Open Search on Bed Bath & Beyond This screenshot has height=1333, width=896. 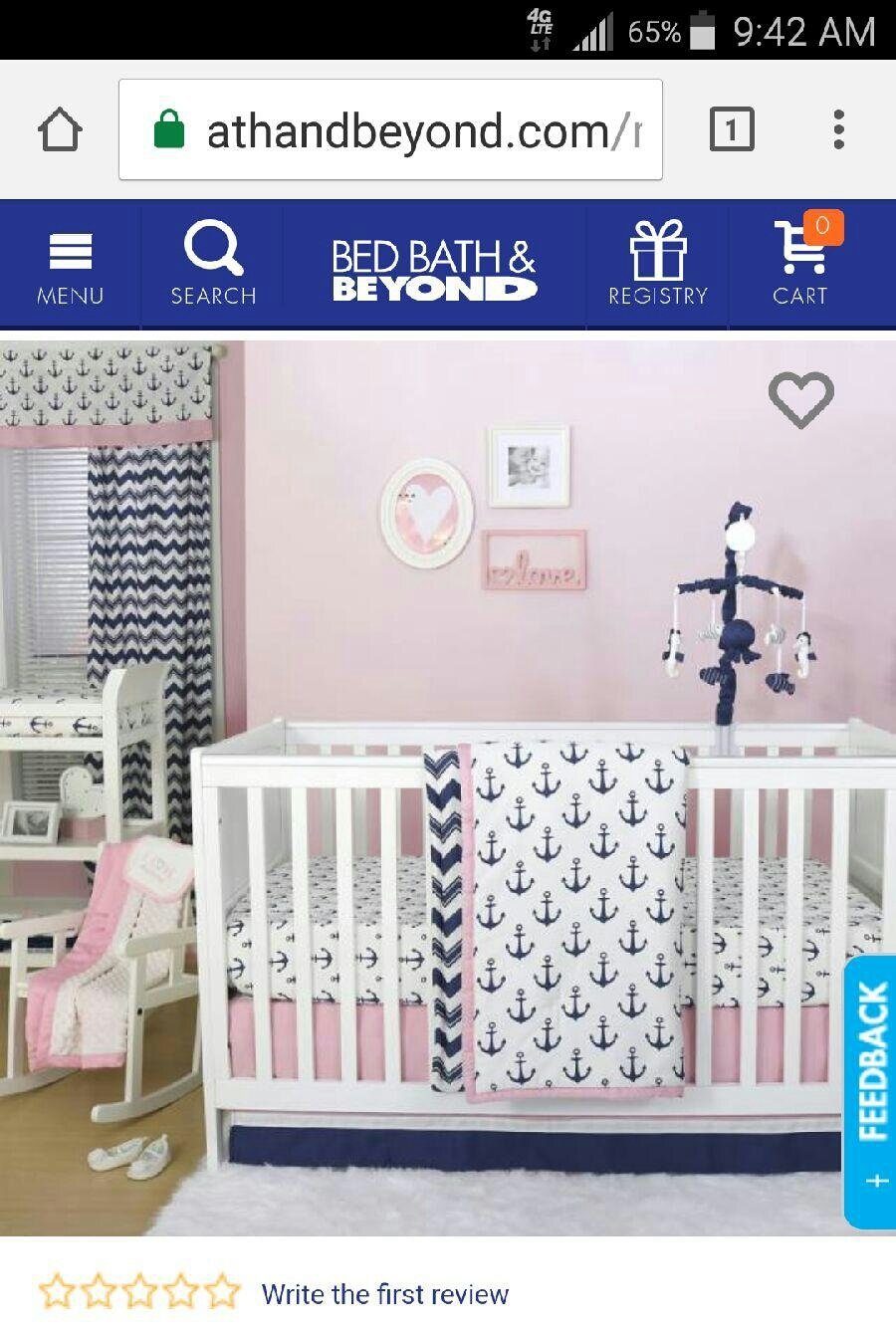(x=213, y=266)
